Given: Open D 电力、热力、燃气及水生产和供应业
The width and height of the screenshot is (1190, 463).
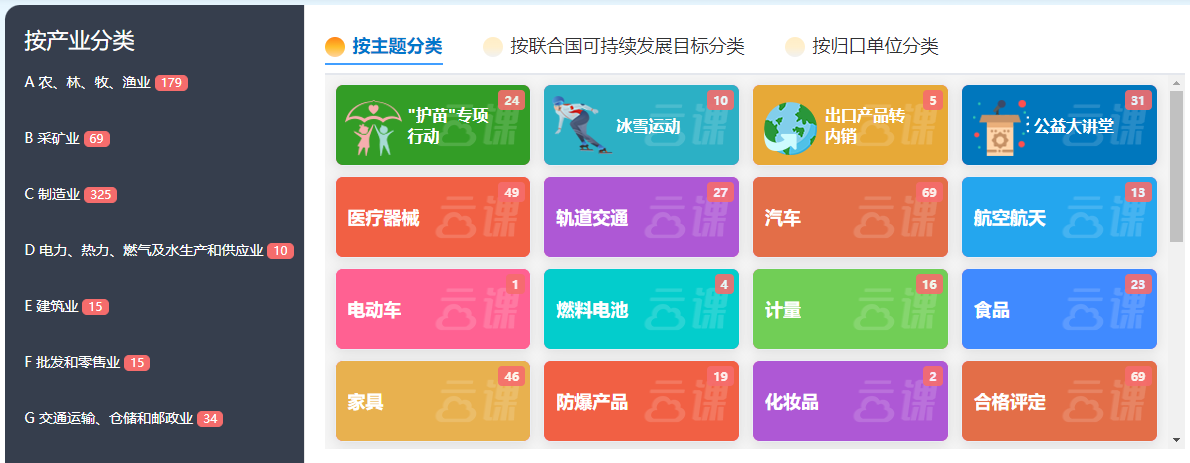Looking at the screenshot, I should click(143, 250).
